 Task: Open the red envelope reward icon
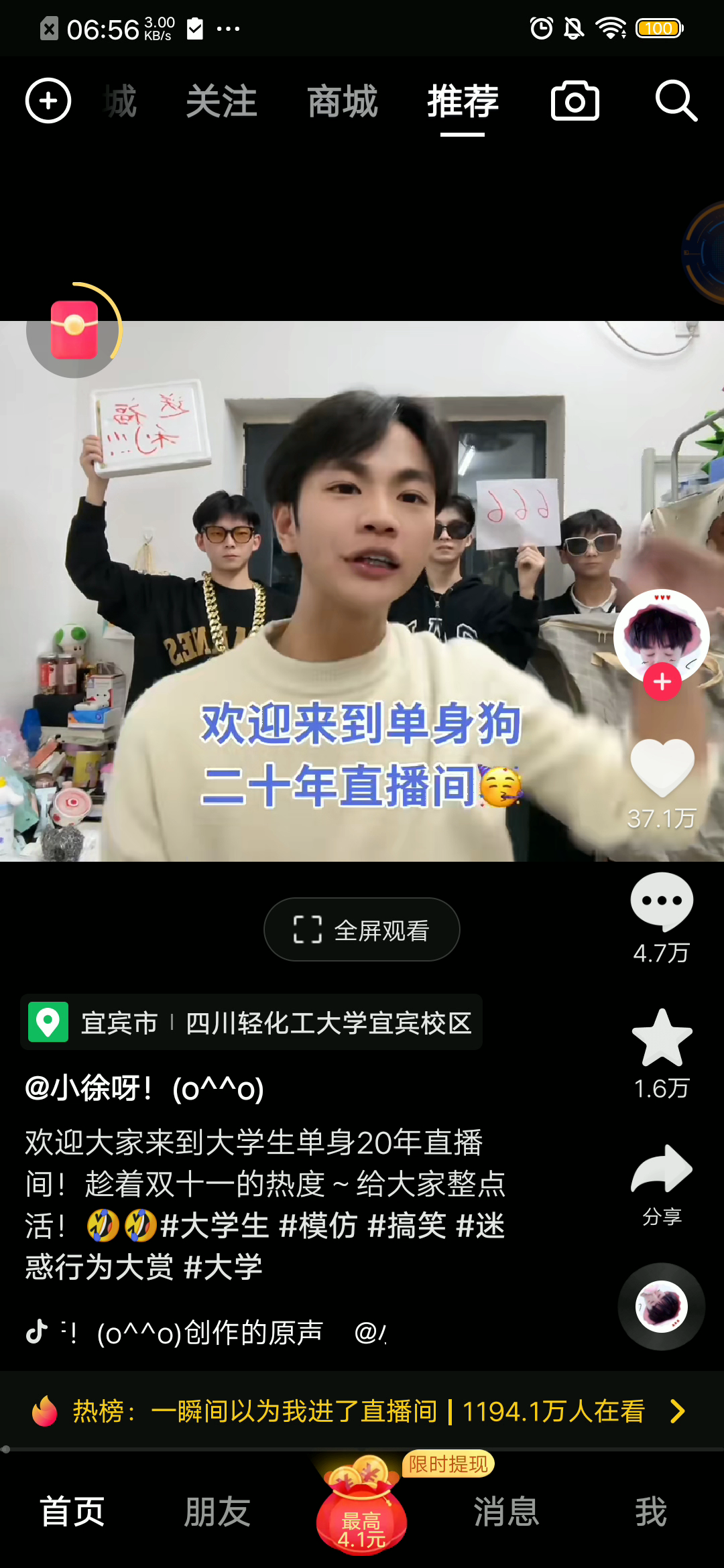[74, 330]
